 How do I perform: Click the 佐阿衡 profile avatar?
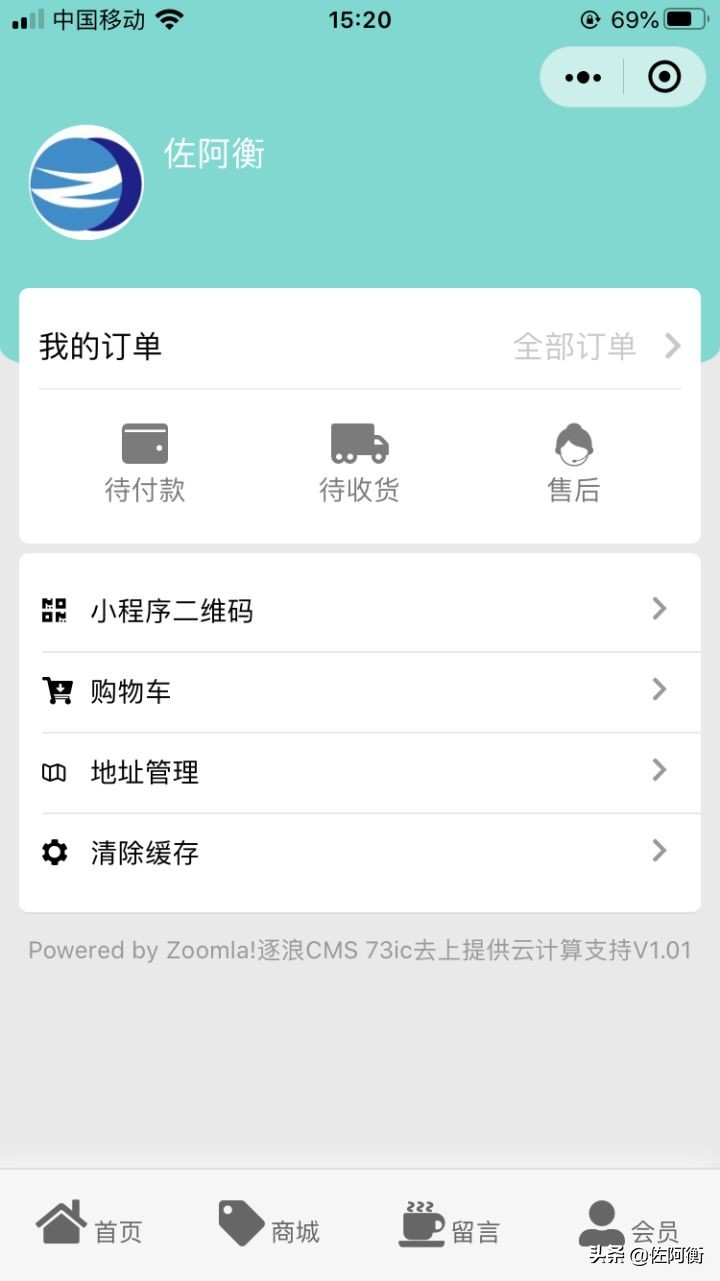tap(86, 182)
